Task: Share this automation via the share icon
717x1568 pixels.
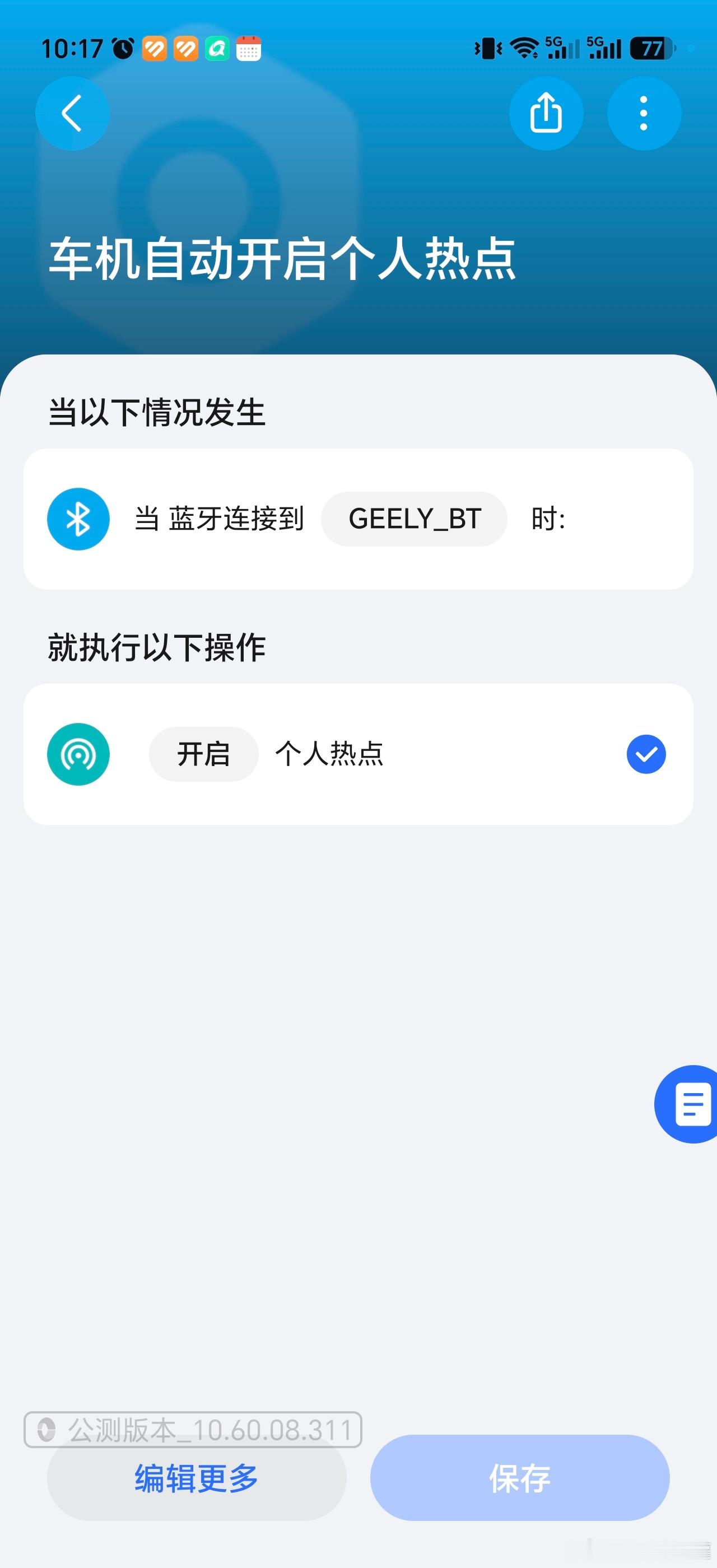Action: (546, 113)
